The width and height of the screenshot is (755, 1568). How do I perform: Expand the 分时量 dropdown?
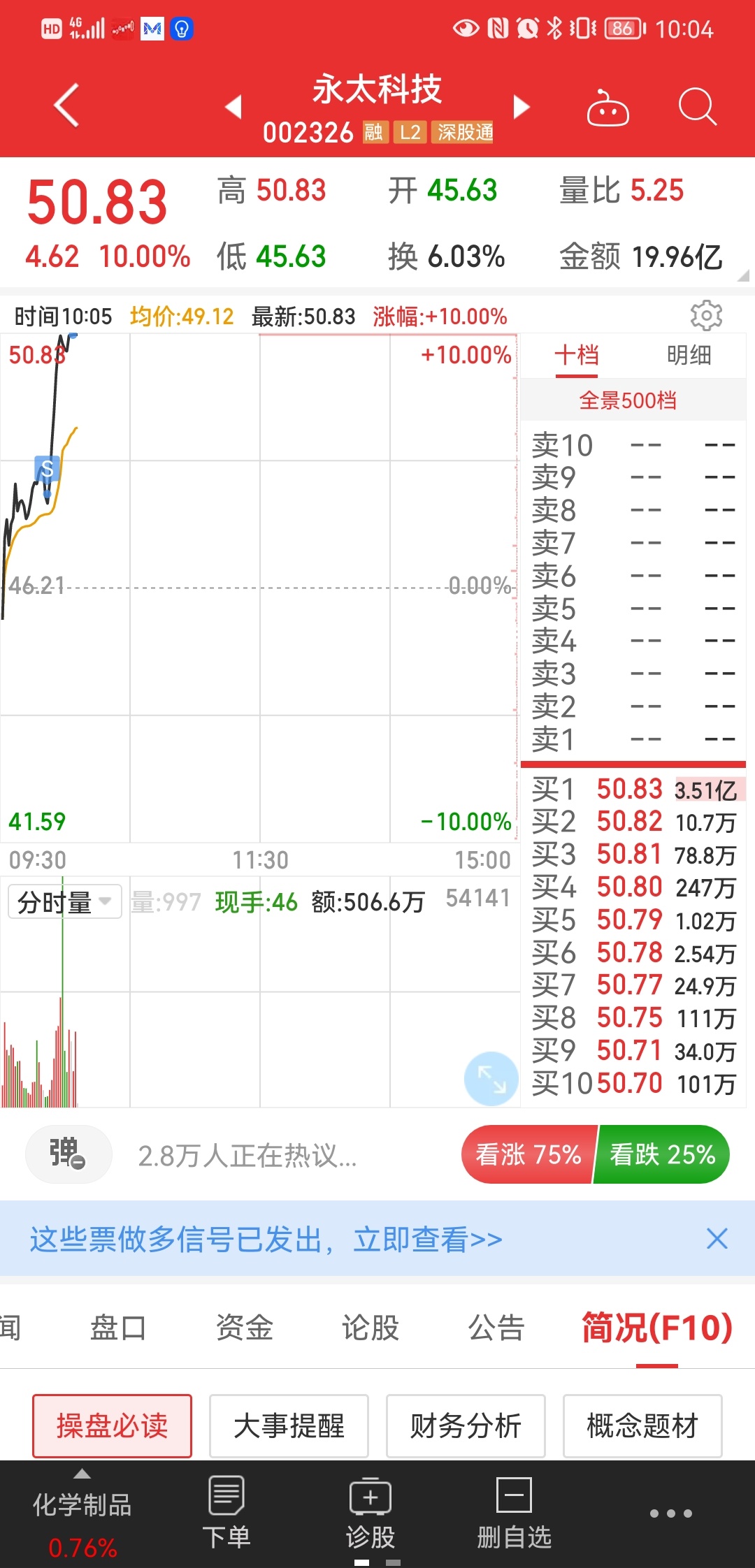(65, 901)
